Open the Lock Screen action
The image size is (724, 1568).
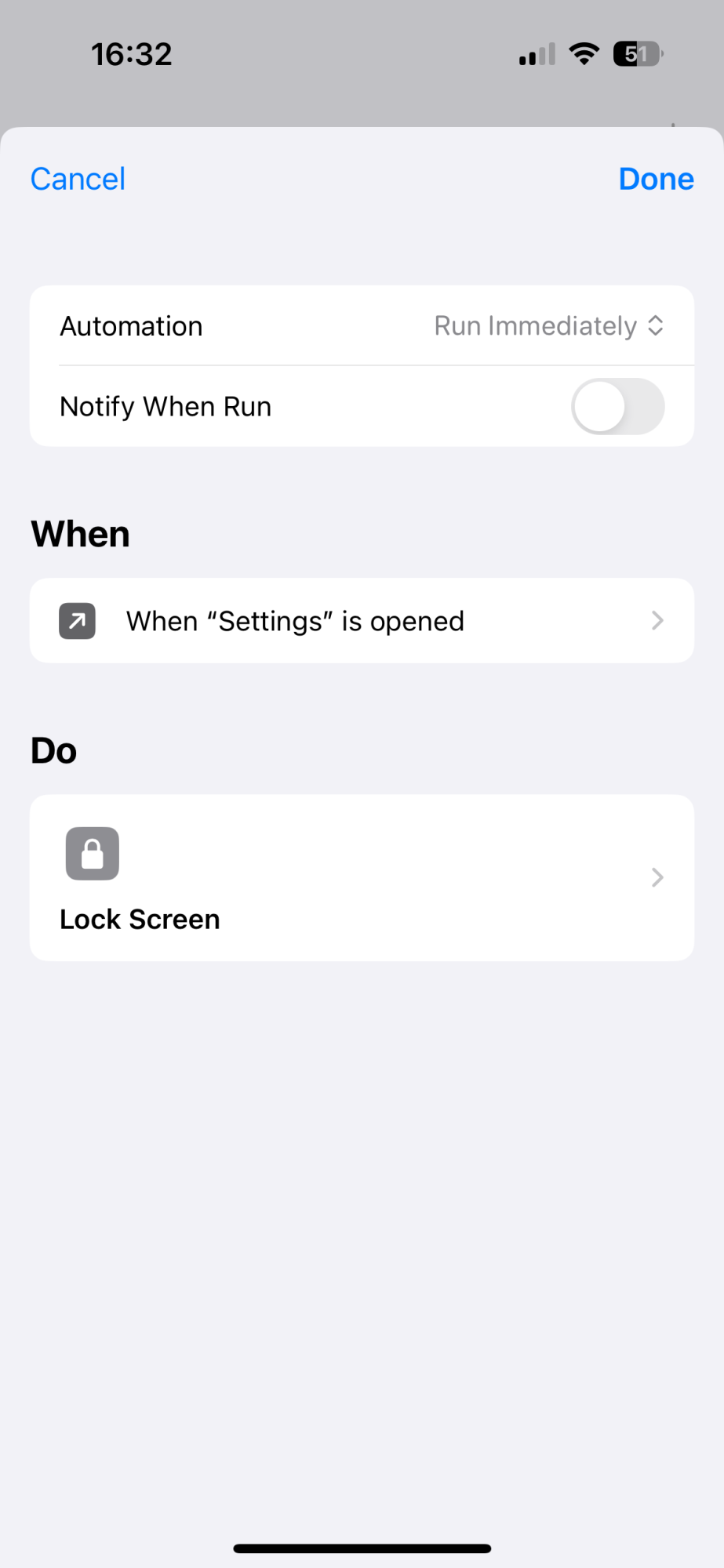tap(362, 878)
